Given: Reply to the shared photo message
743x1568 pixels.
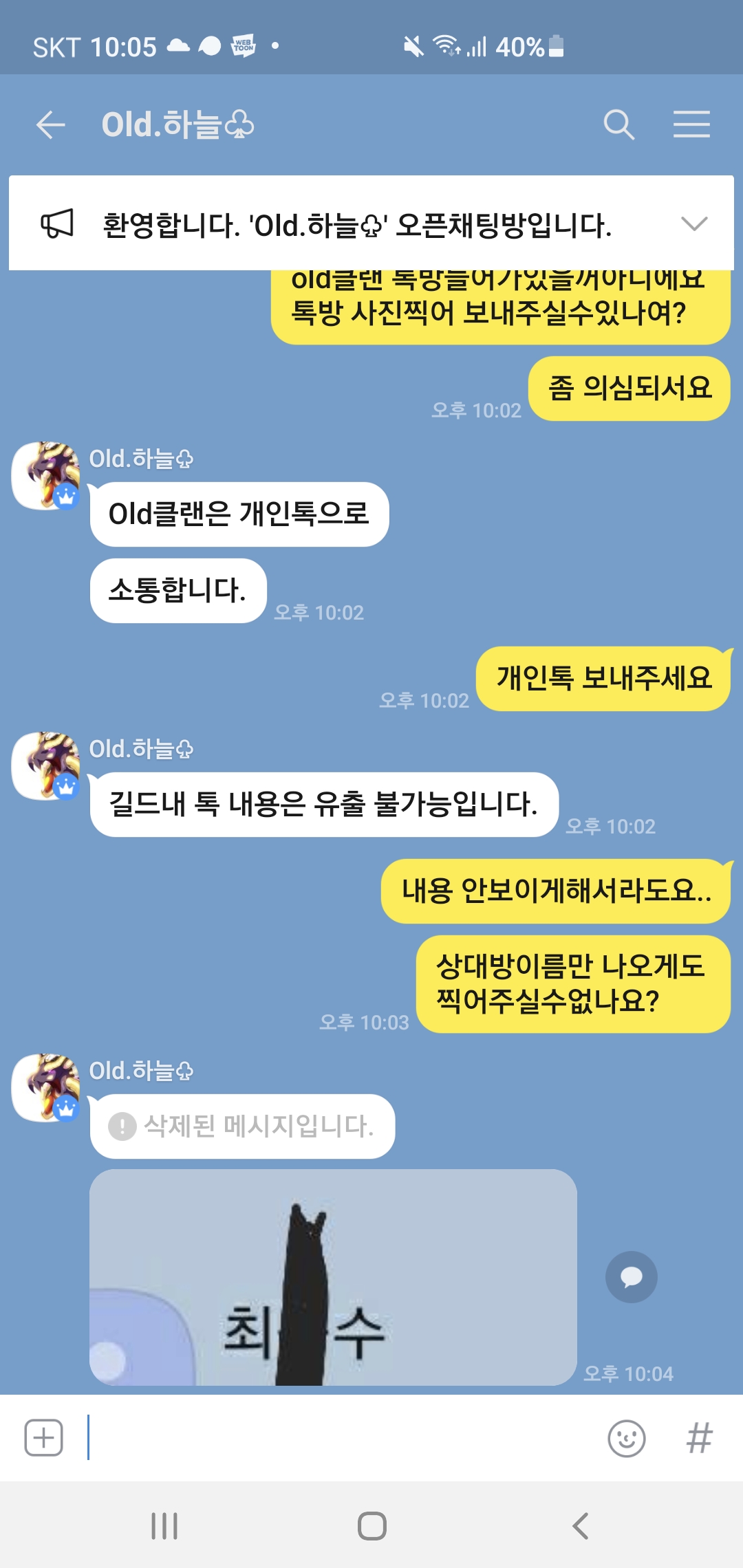Looking at the screenshot, I should coord(631,1277).
